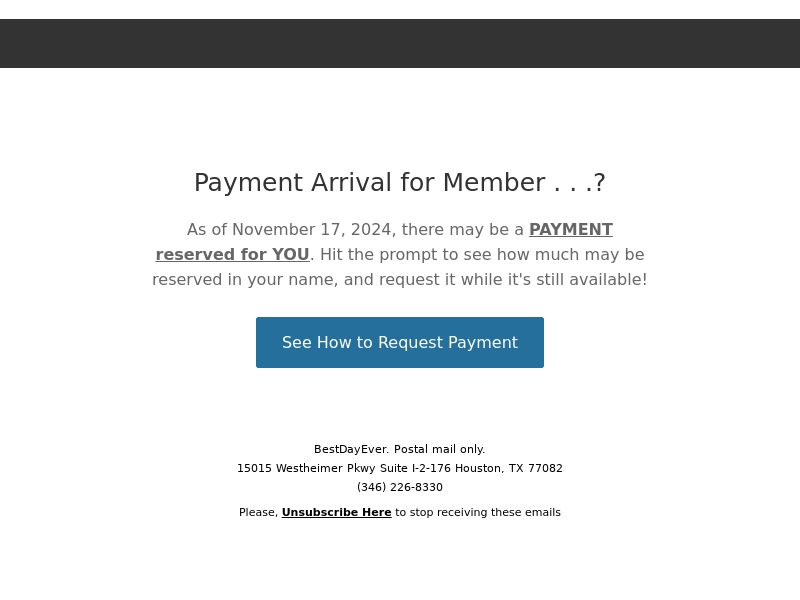The image size is (800, 600).
Task: Tap the See How to Request Payment button
Action: click(399, 342)
